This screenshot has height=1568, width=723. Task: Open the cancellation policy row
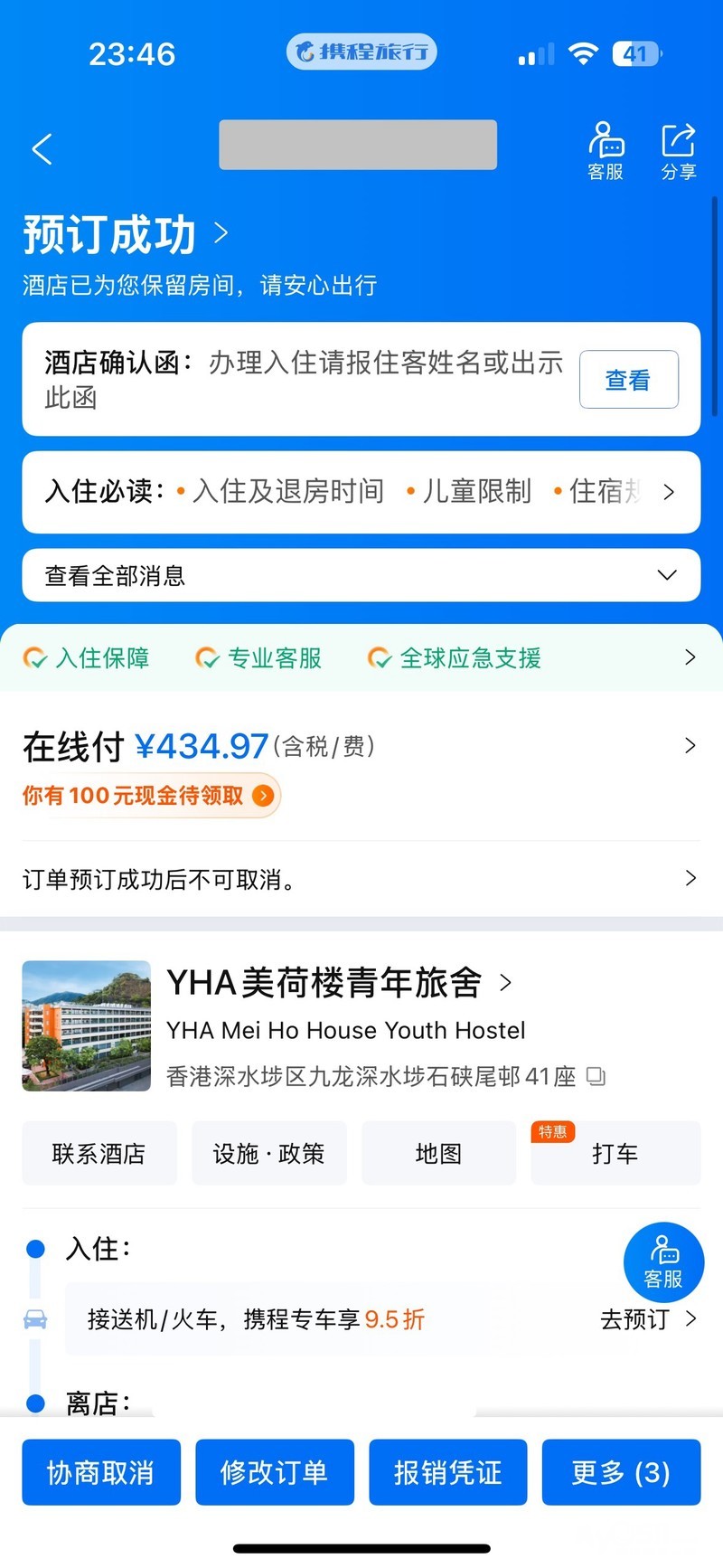361,879
